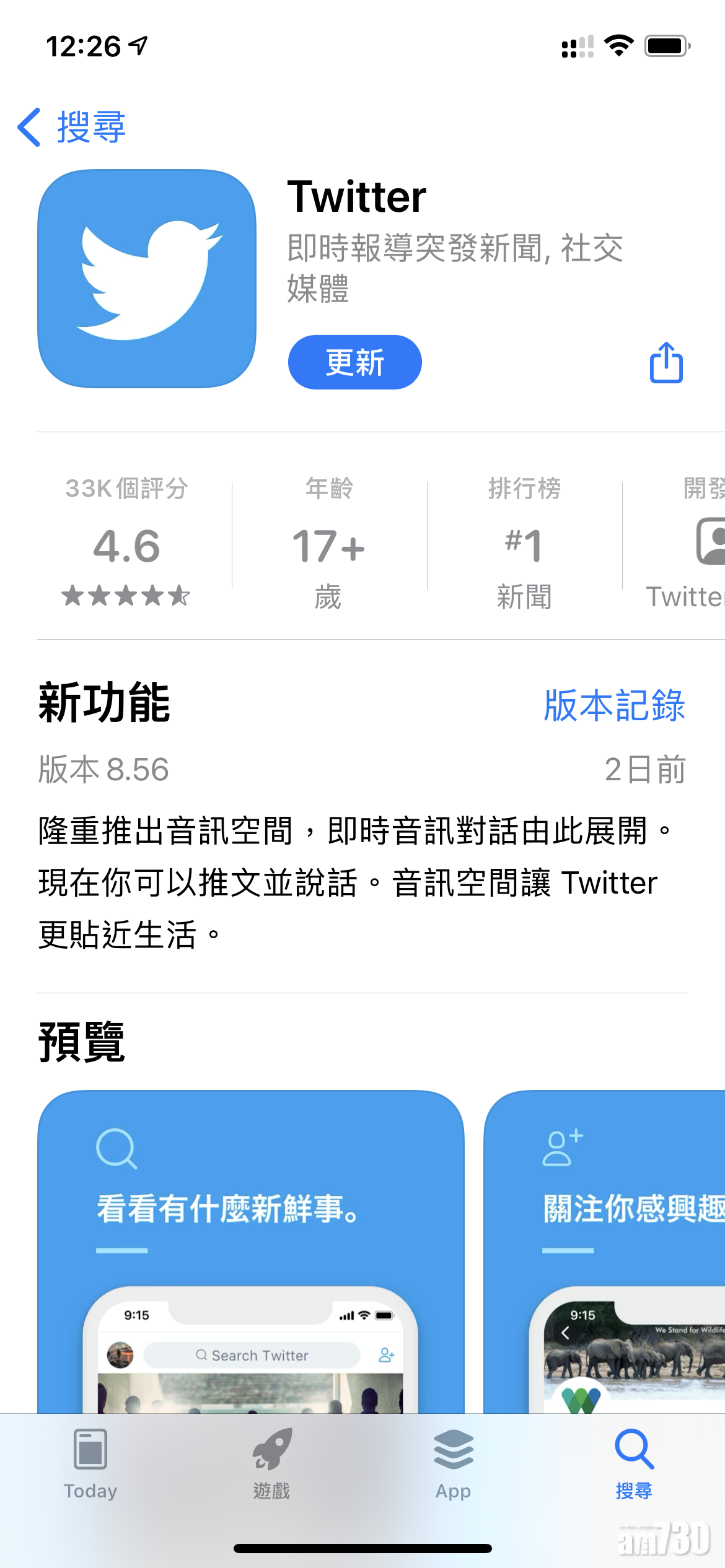Image resolution: width=725 pixels, height=1568 pixels.
Task: Go back to 搜尋 search results
Action: (x=72, y=127)
